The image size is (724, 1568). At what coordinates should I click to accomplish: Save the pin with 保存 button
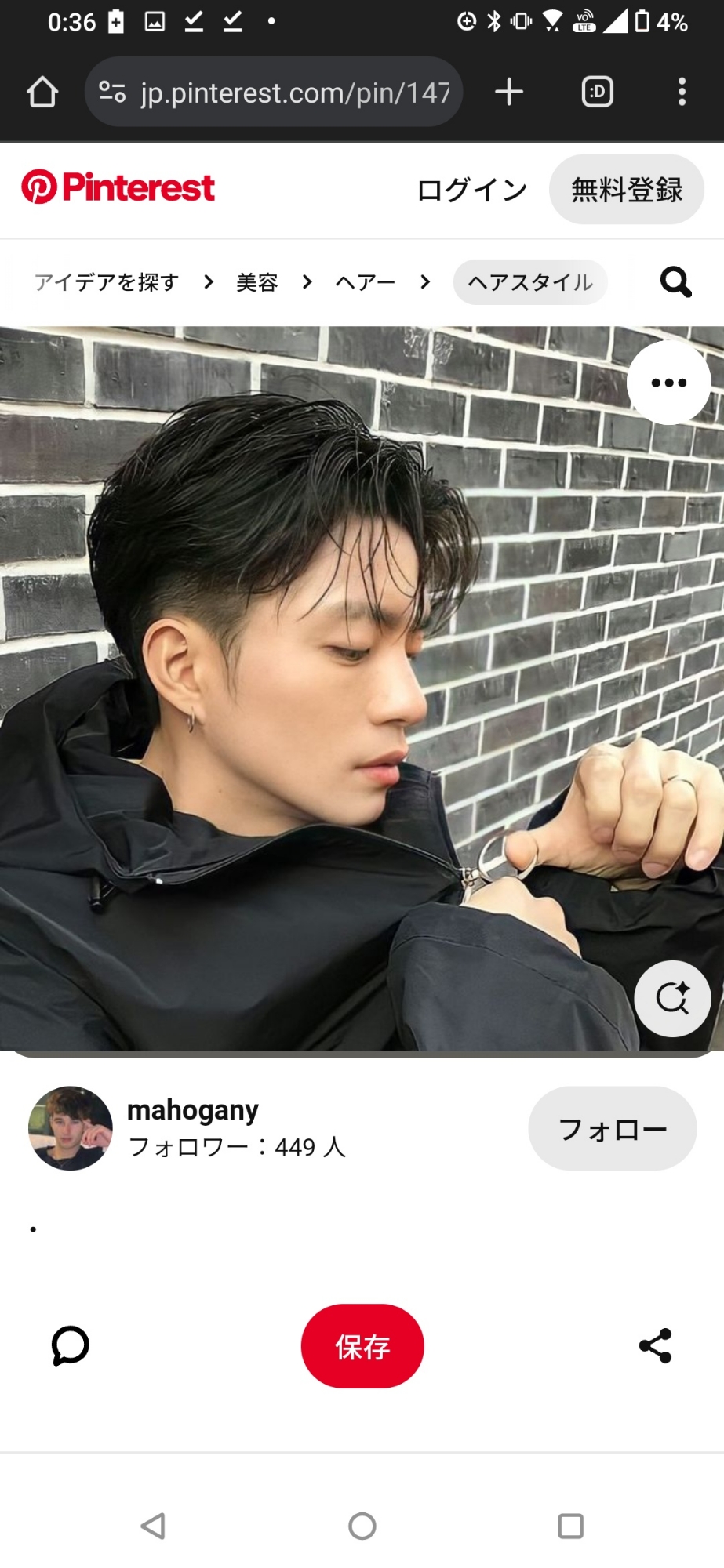click(362, 1346)
